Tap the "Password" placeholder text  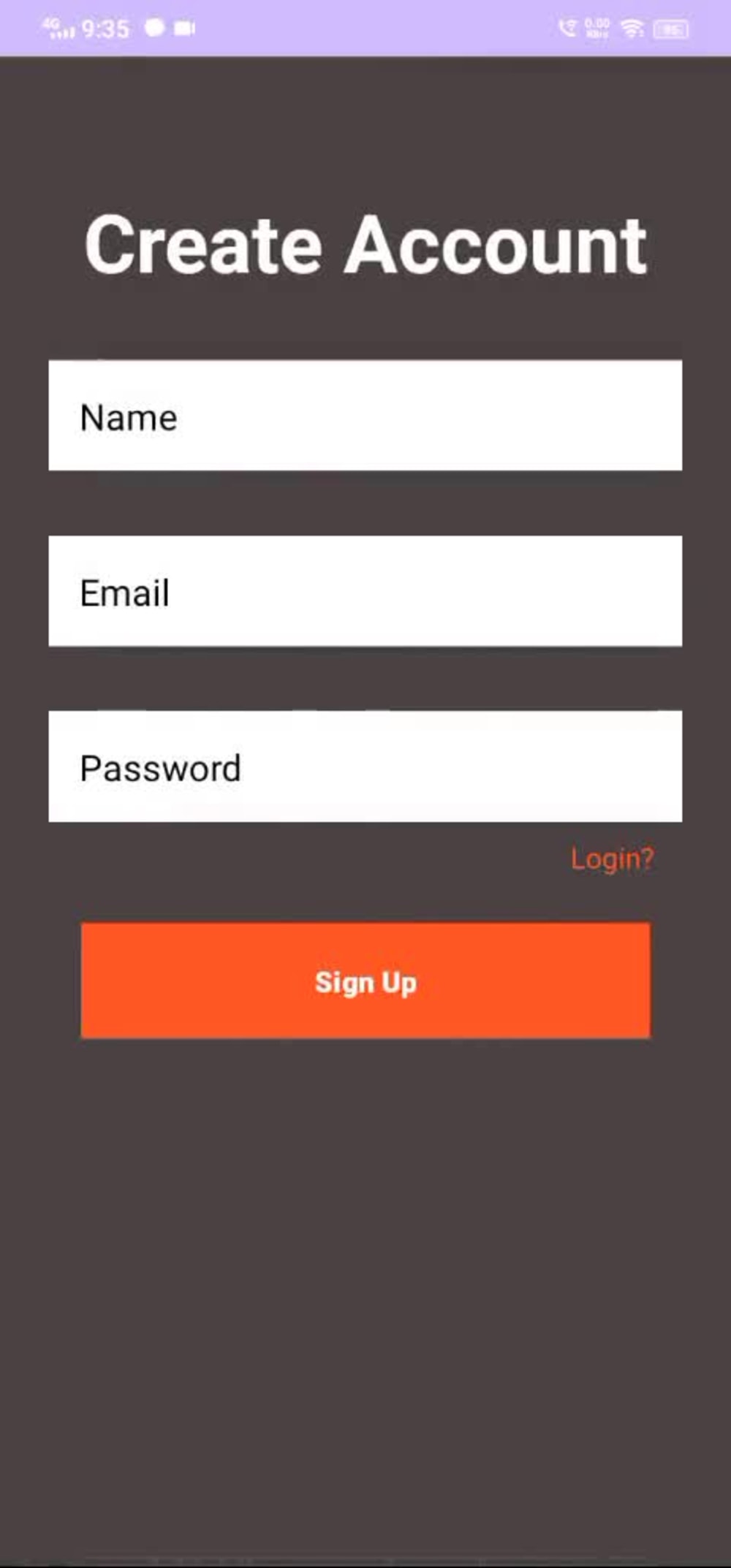click(x=162, y=768)
